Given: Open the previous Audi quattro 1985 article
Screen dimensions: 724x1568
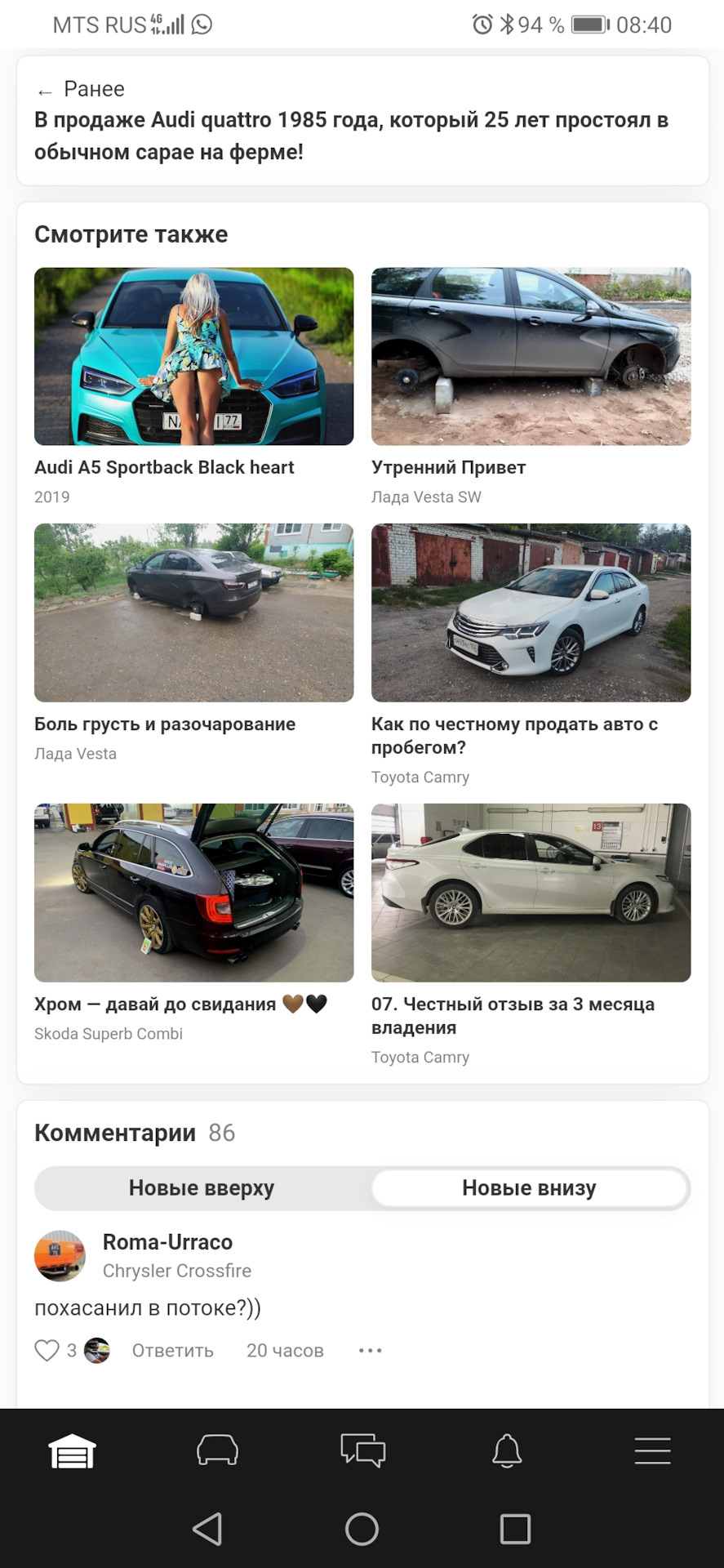Looking at the screenshot, I should coord(351,135).
